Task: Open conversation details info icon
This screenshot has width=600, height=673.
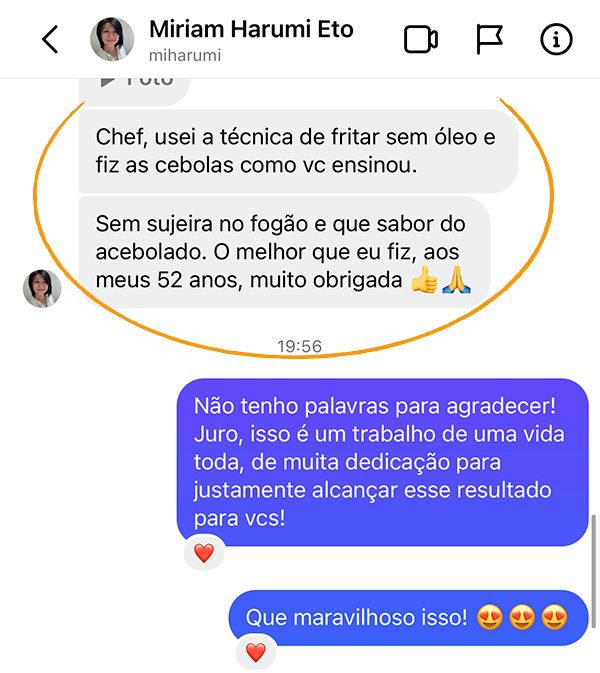Action: tap(555, 40)
